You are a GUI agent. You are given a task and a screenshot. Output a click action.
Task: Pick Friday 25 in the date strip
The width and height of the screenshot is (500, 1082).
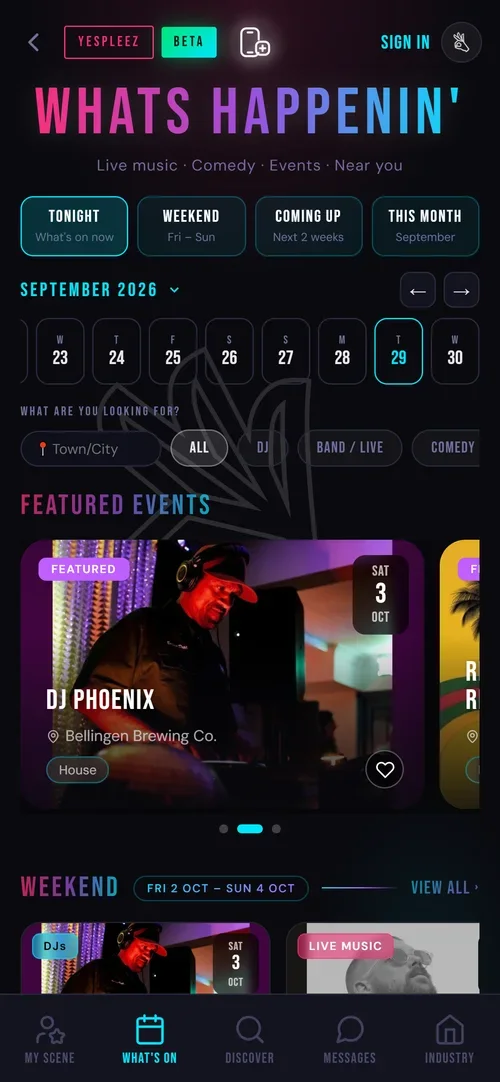(173, 351)
